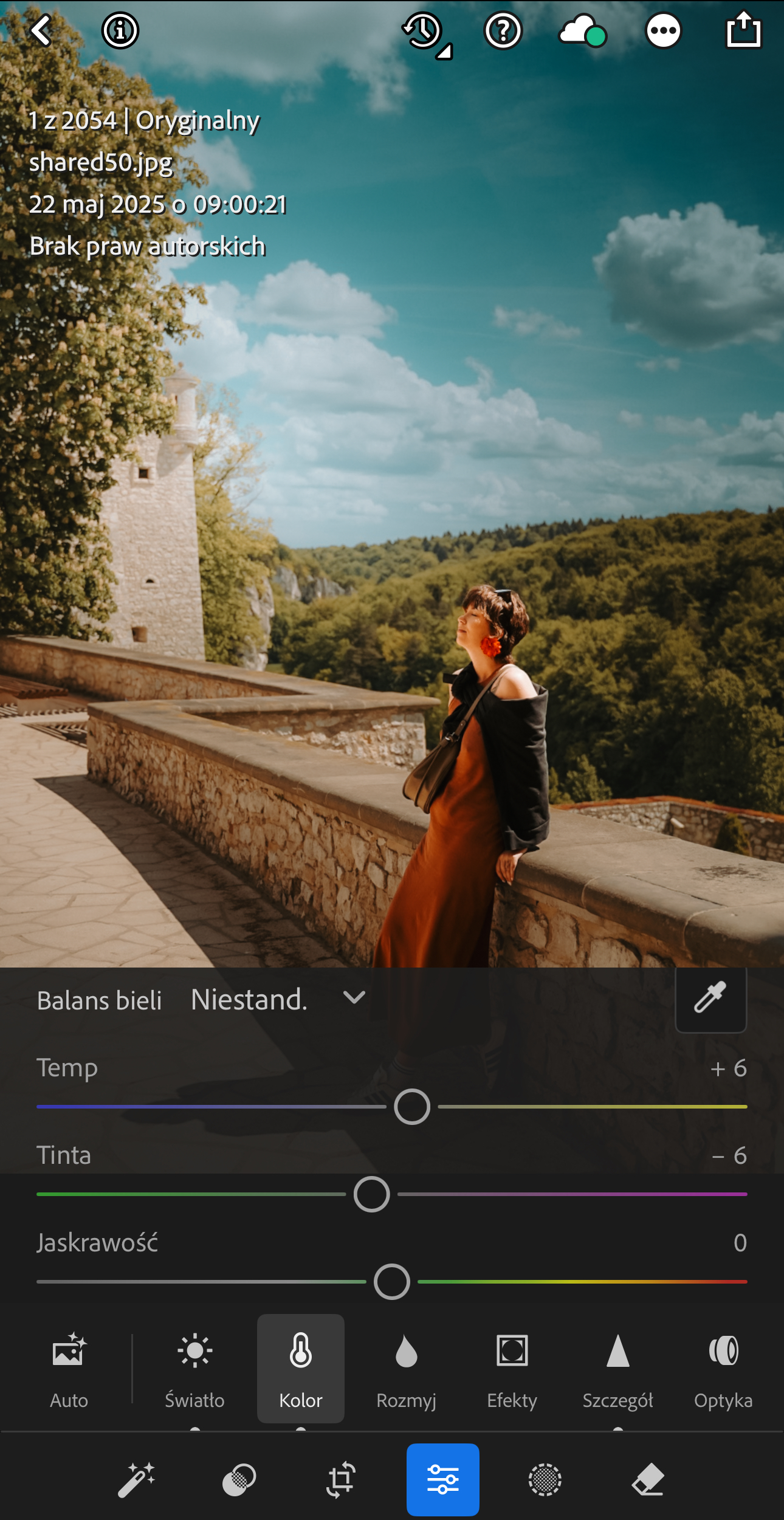This screenshot has width=784, height=1520.
Task: Check the cloud sync status icon
Action: [582, 32]
